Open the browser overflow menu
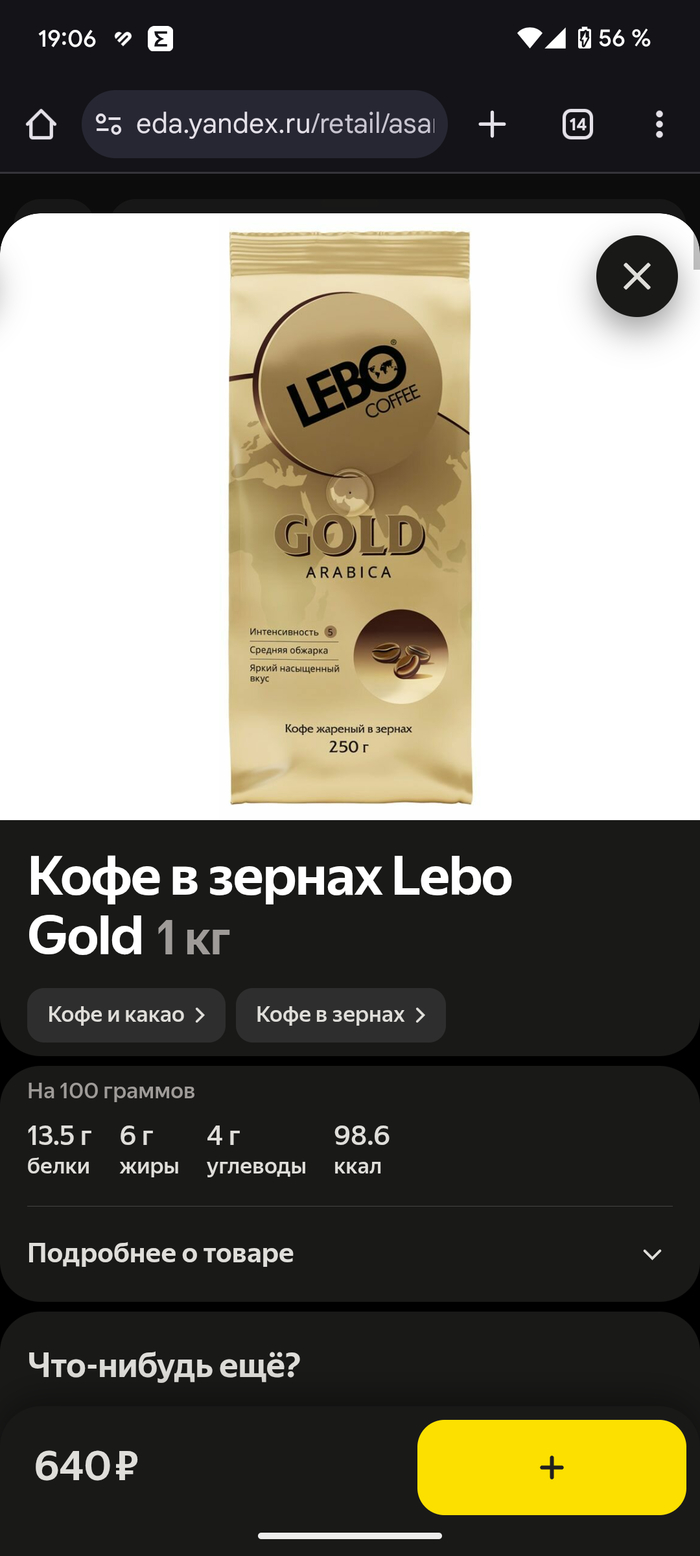700x1556 pixels. click(658, 125)
